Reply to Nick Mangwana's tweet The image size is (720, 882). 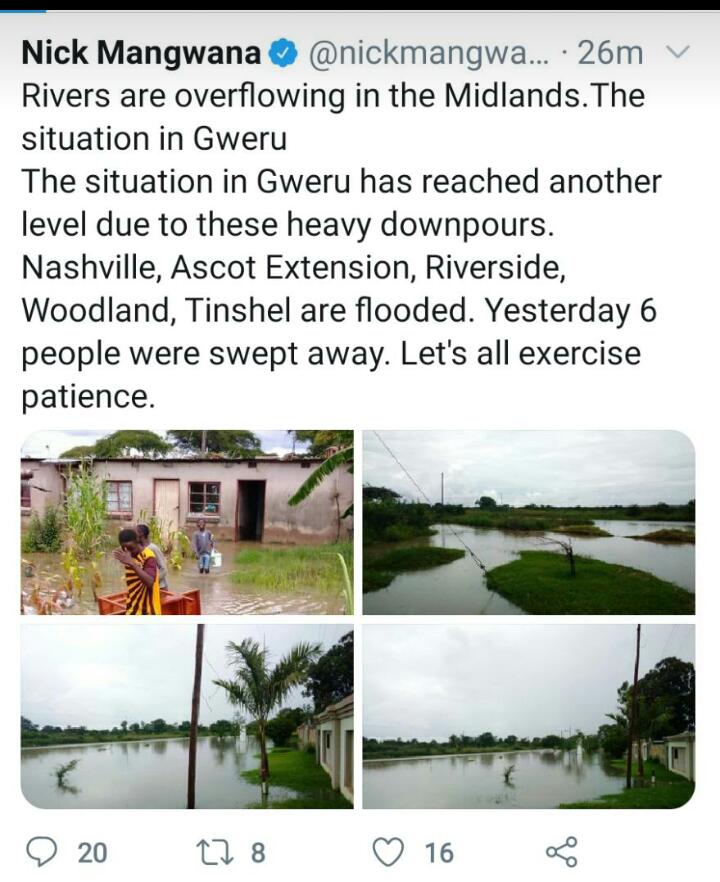coord(41,852)
